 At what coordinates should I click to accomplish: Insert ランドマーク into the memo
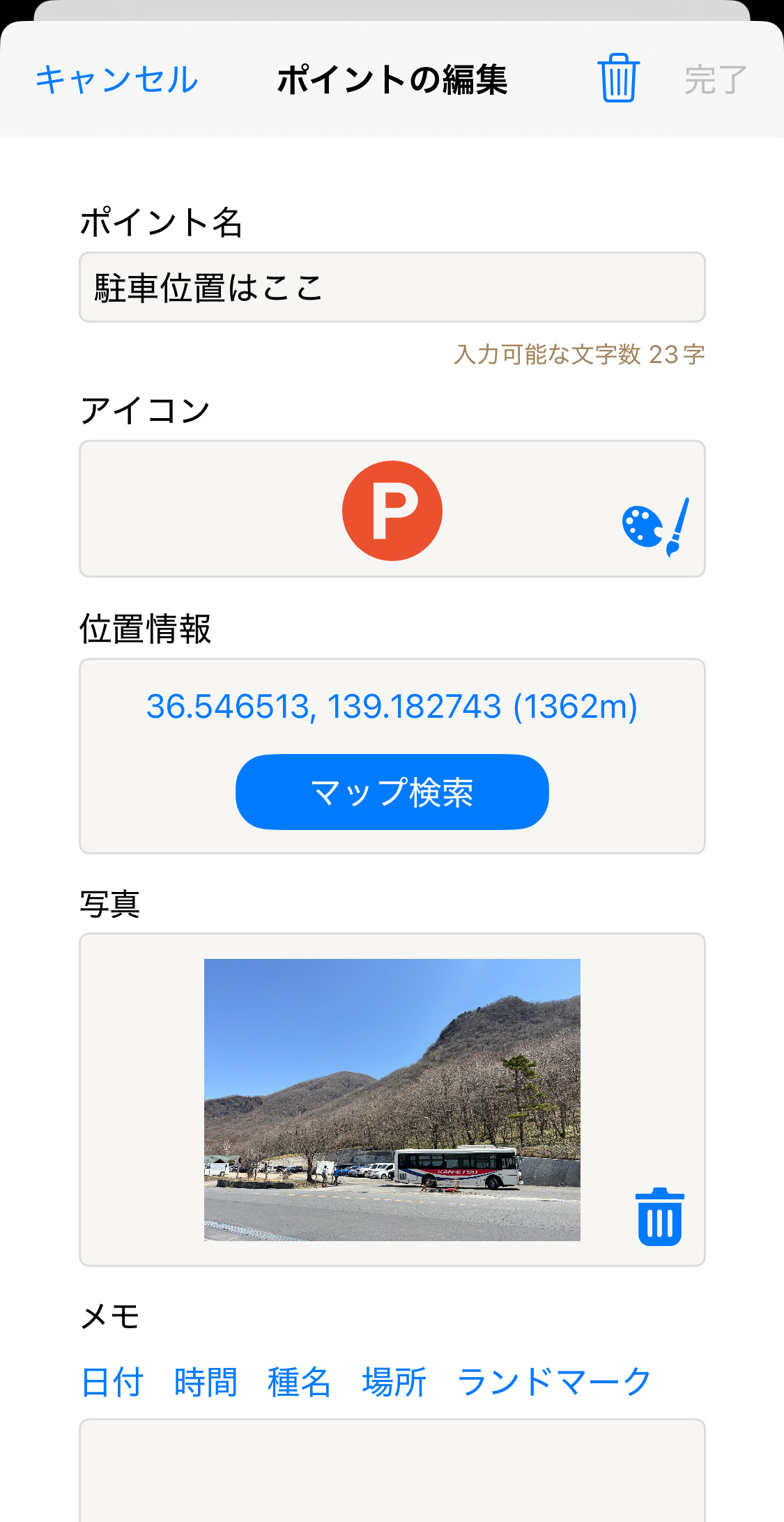point(554,1382)
